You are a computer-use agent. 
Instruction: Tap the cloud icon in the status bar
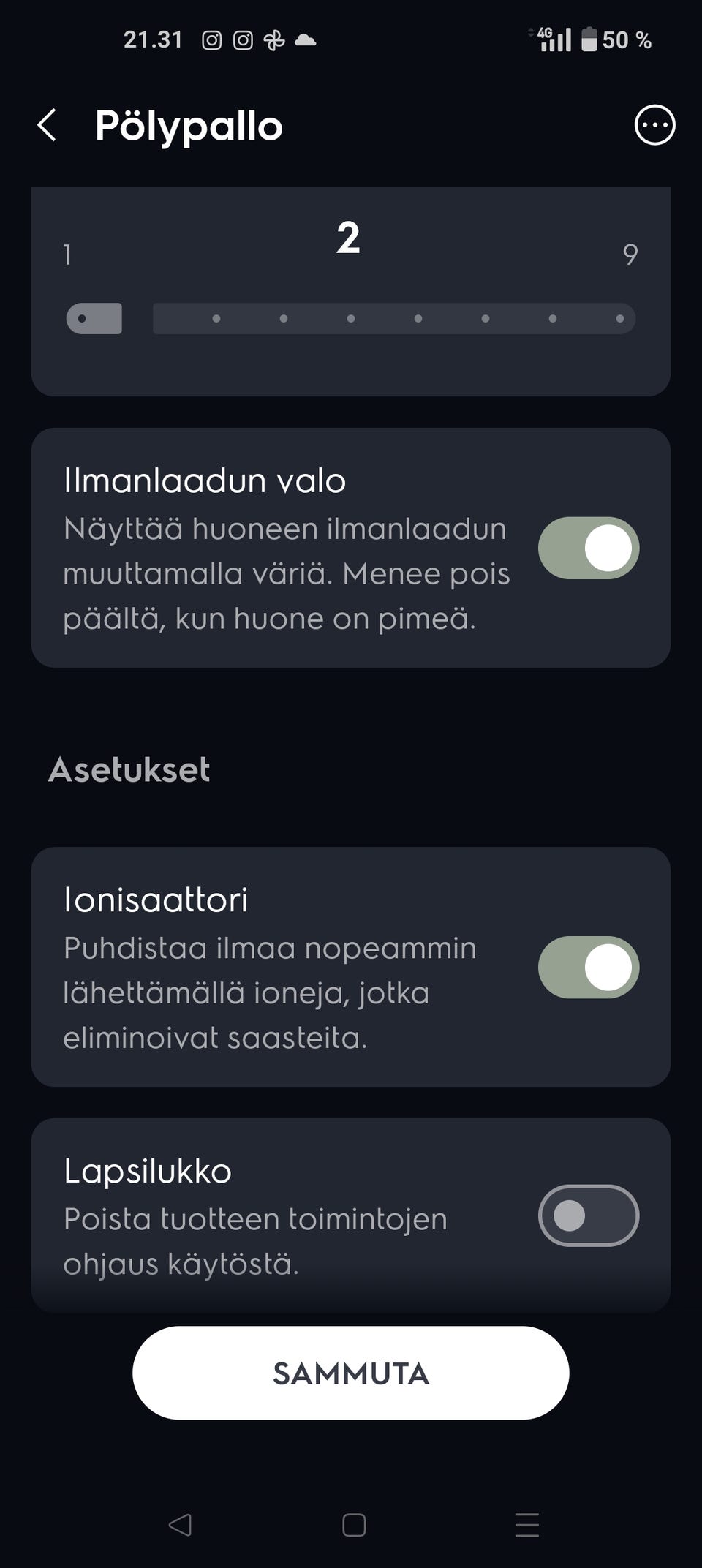point(306,39)
